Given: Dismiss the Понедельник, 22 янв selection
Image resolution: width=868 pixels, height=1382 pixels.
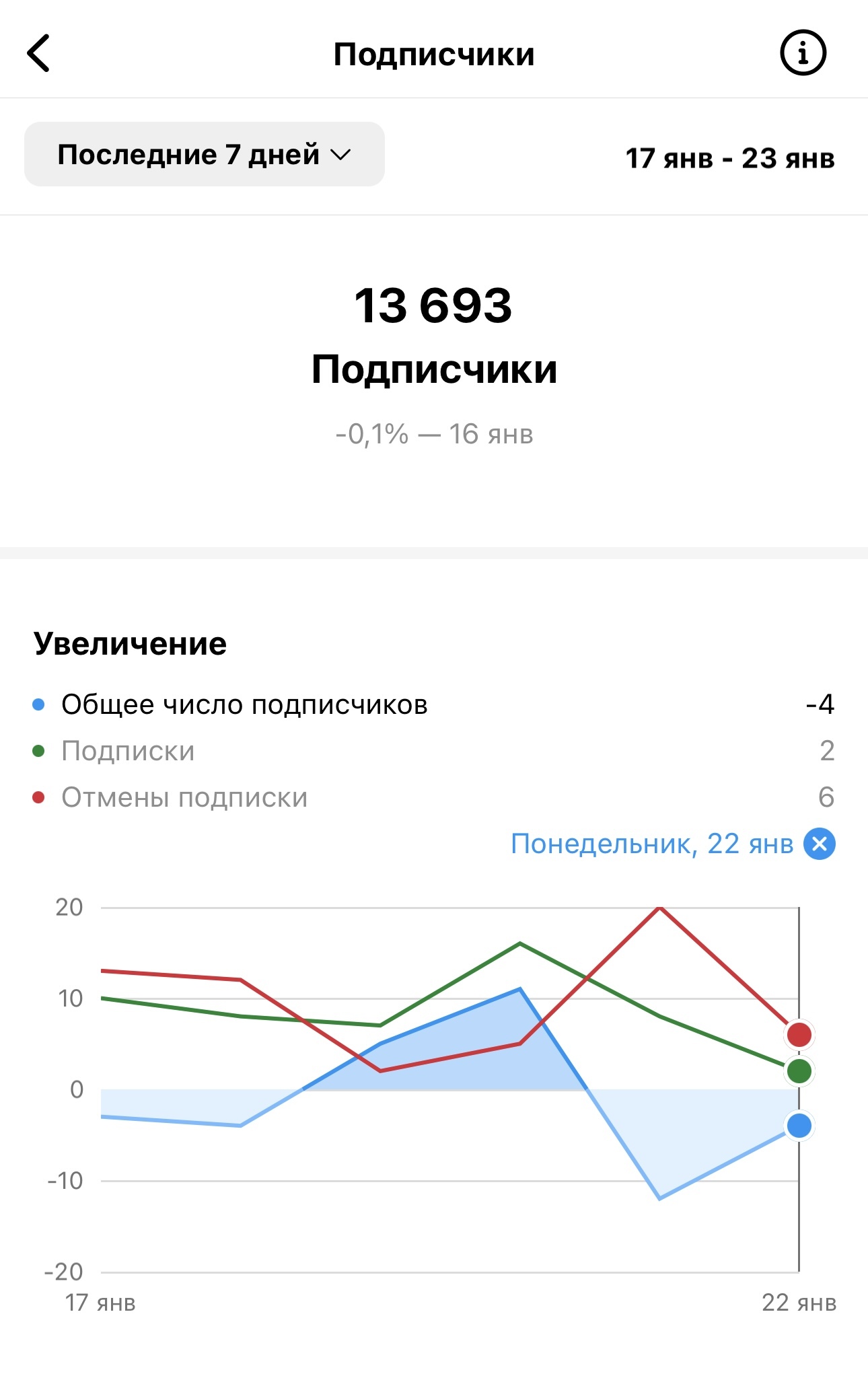Looking at the screenshot, I should click(x=820, y=844).
